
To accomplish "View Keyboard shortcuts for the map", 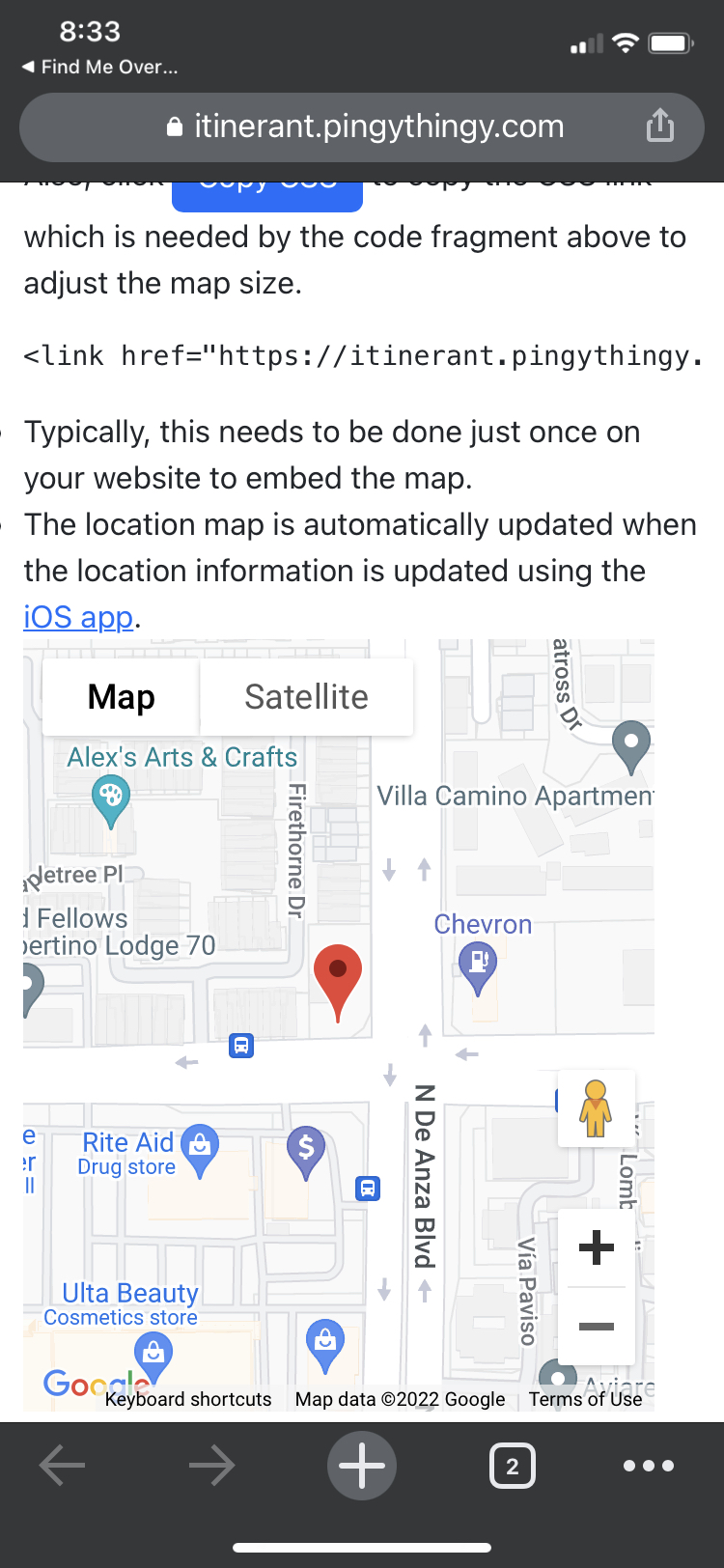I will click(188, 1399).
